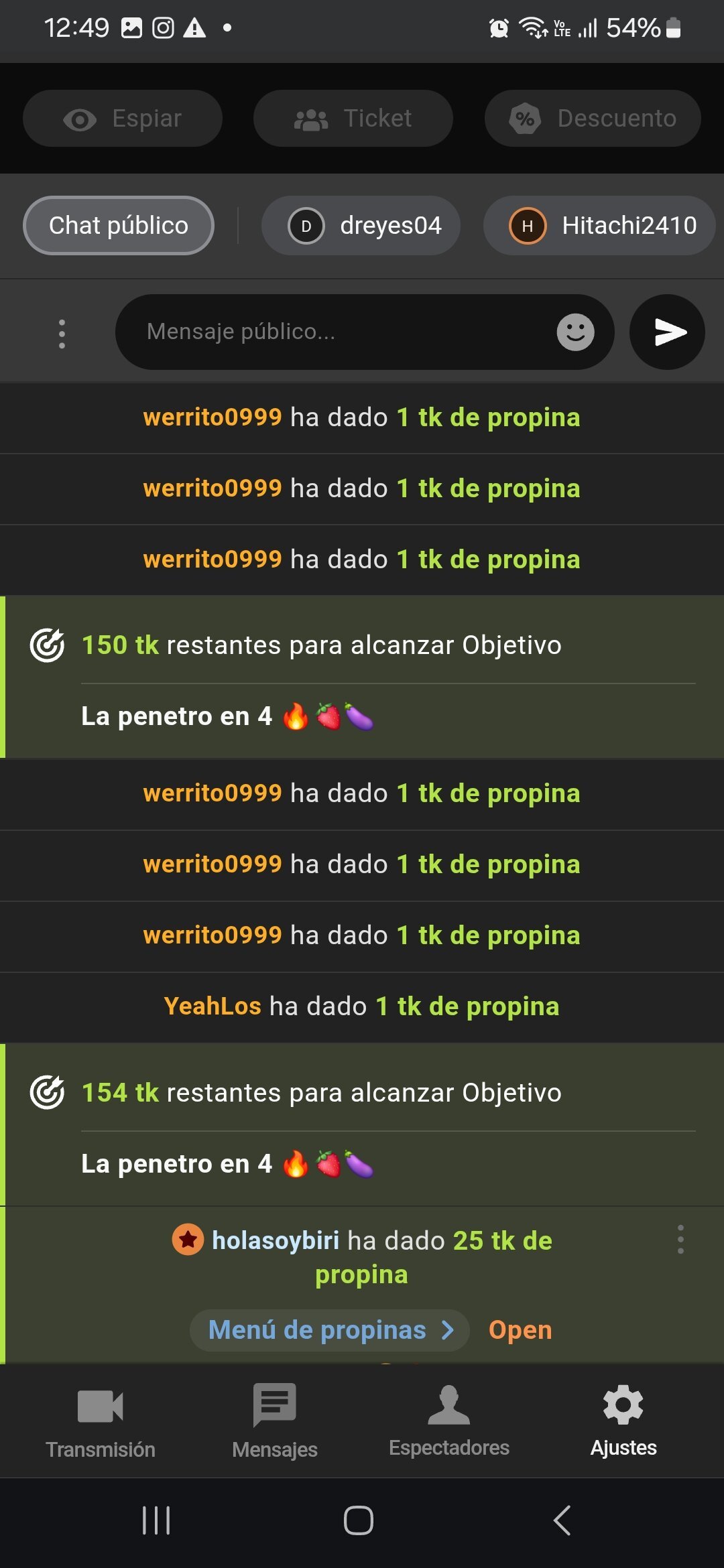Image resolution: width=724 pixels, height=1568 pixels.
Task: View the Espectadores tab
Action: point(449,1421)
